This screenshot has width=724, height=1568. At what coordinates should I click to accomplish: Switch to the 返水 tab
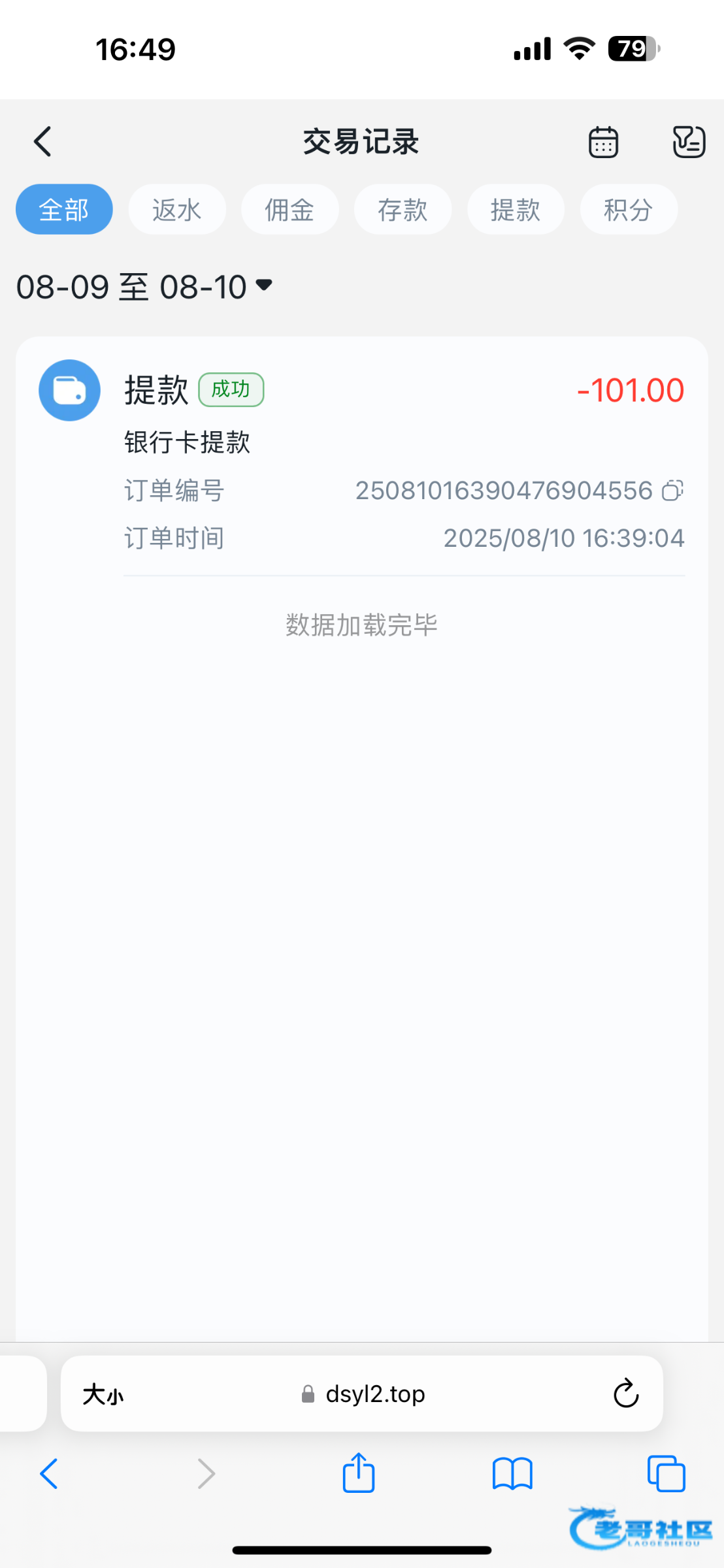tap(177, 210)
